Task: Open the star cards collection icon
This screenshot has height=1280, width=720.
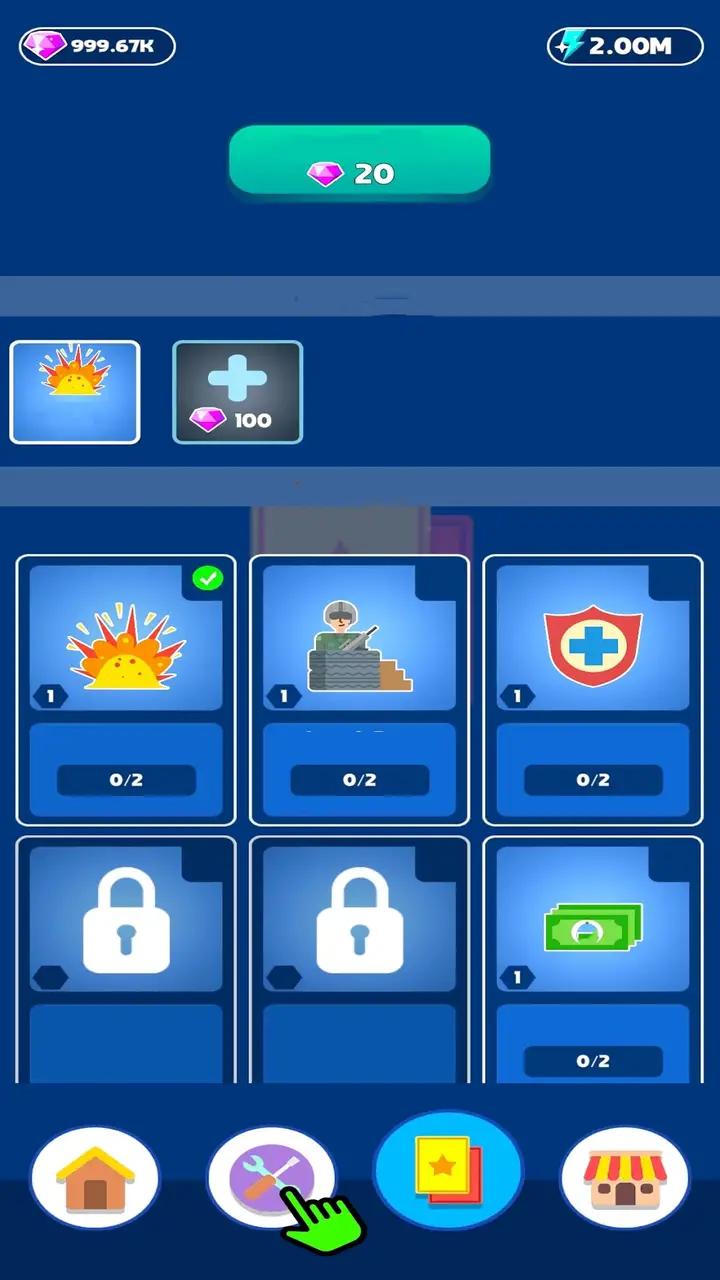Action: point(448,1172)
